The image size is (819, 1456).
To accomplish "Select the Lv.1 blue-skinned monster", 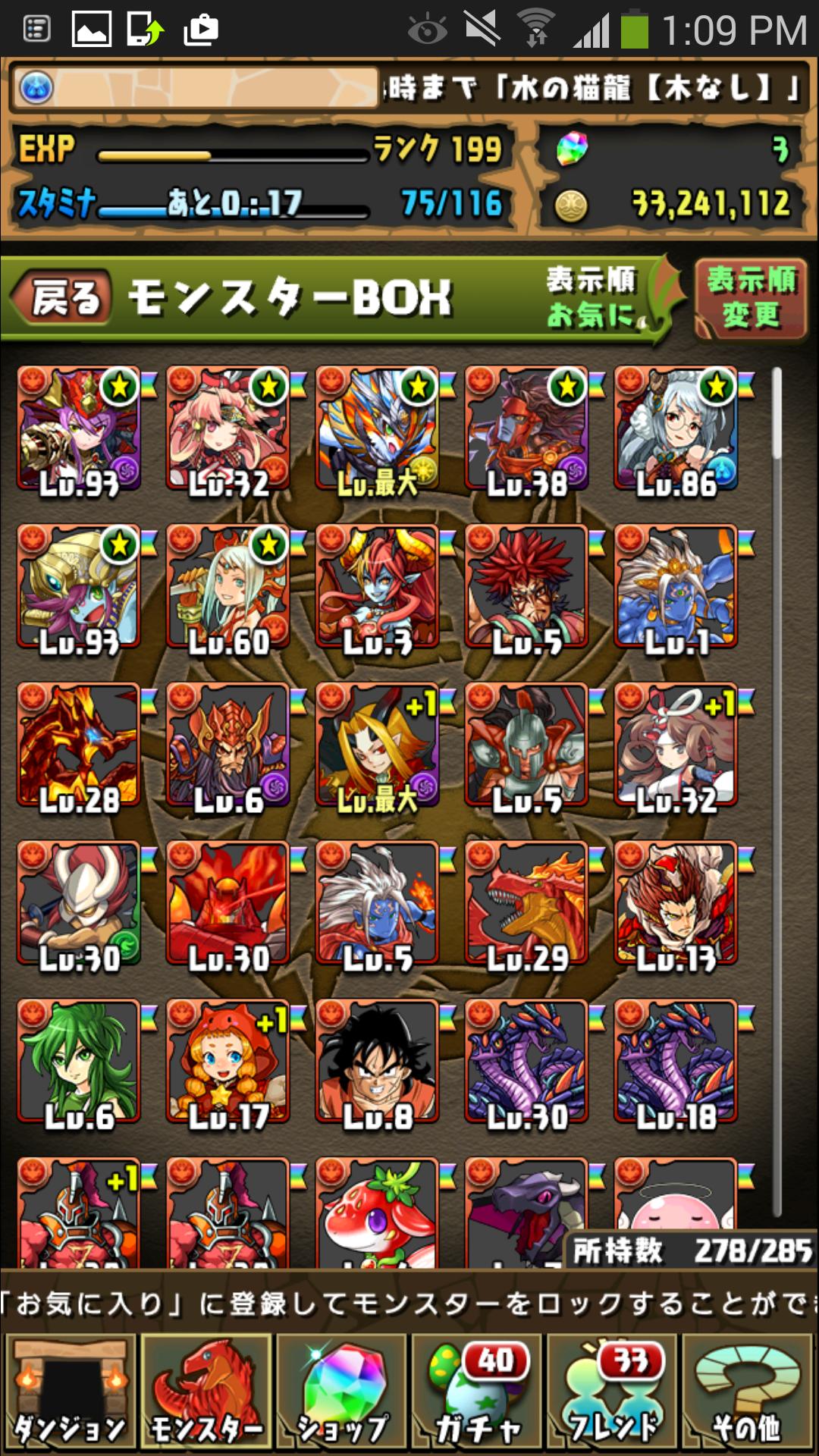I will pos(676,588).
